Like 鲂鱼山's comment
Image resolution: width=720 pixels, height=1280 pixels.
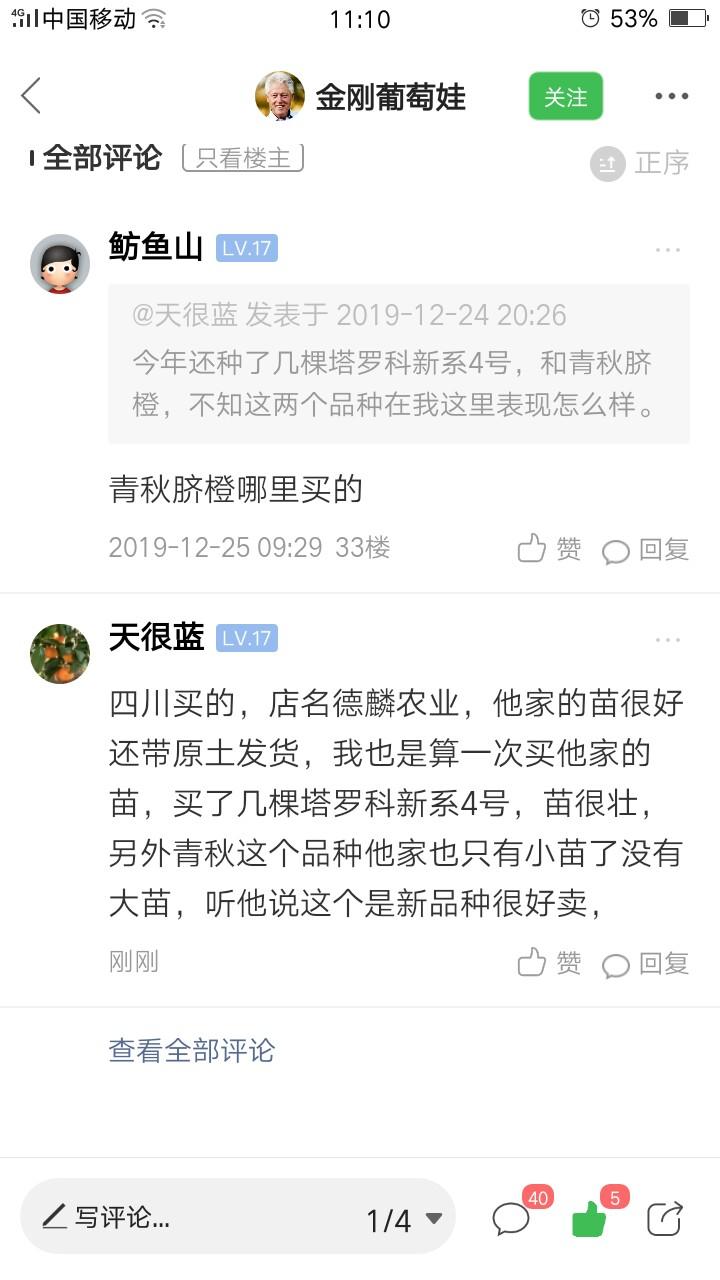[x=549, y=549]
